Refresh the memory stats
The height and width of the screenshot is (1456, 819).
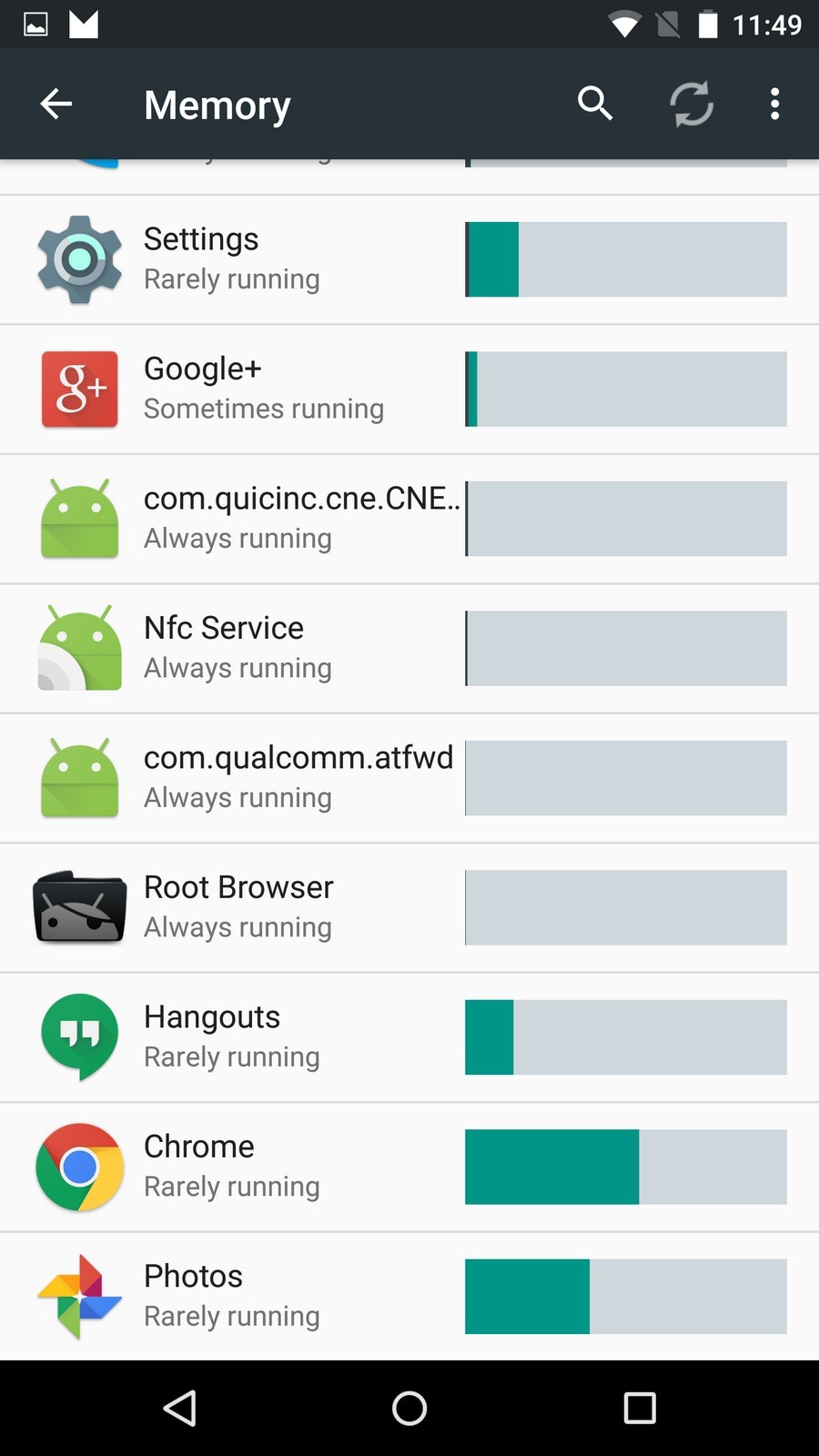(692, 104)
